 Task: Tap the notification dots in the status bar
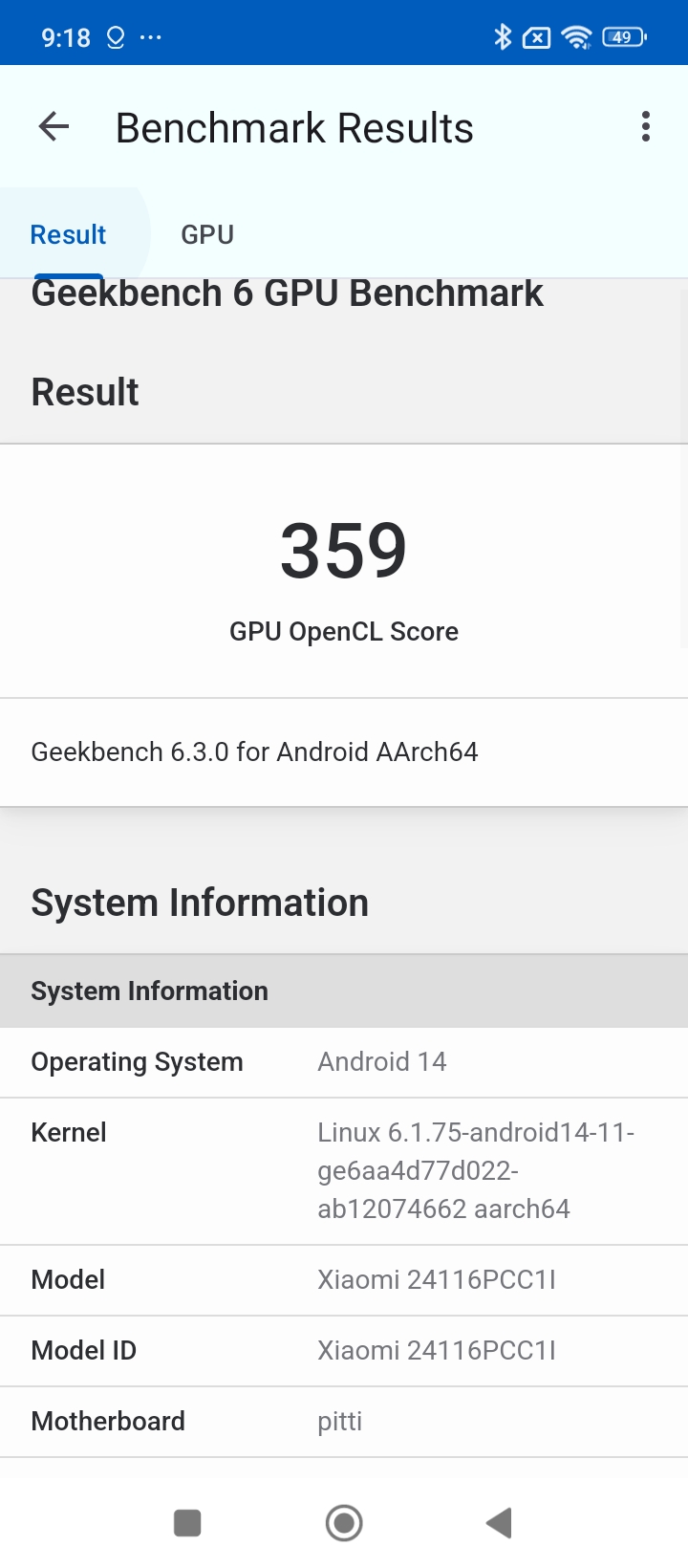pos(150,36)
